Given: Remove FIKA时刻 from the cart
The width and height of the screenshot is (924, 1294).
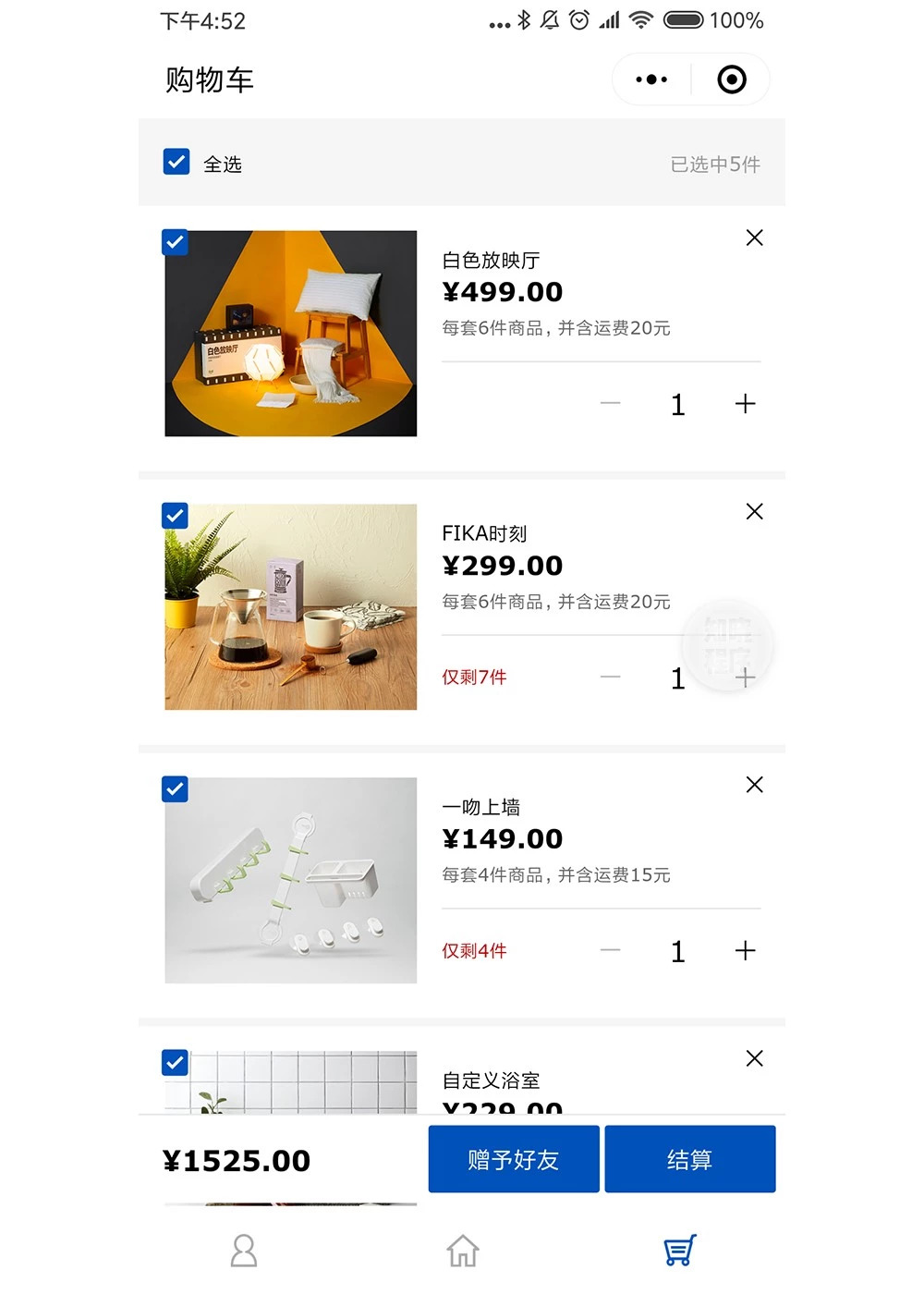Looking at the screenshot, I should point(754,511).
